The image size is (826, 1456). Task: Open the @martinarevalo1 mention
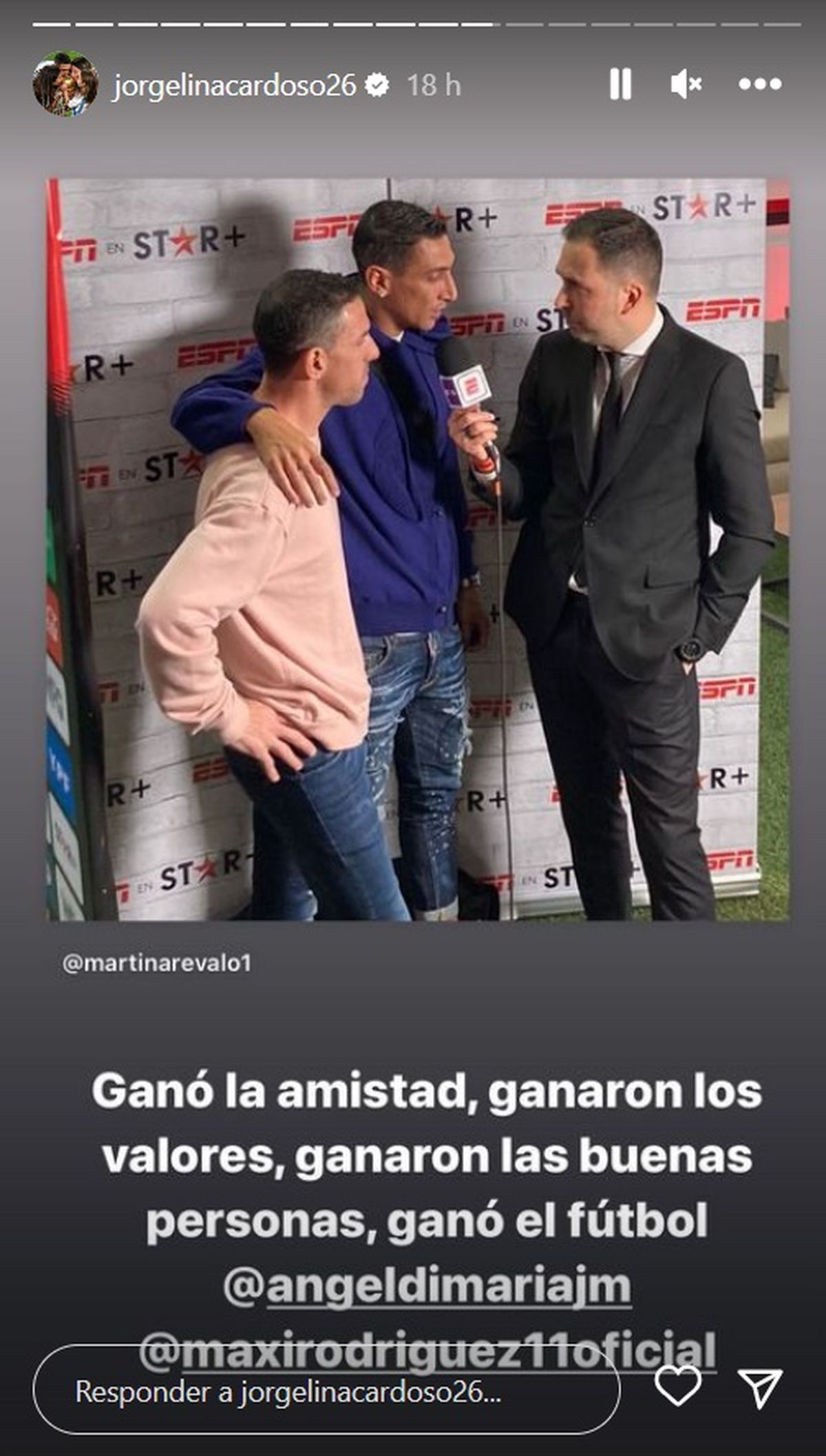point(157,963)
